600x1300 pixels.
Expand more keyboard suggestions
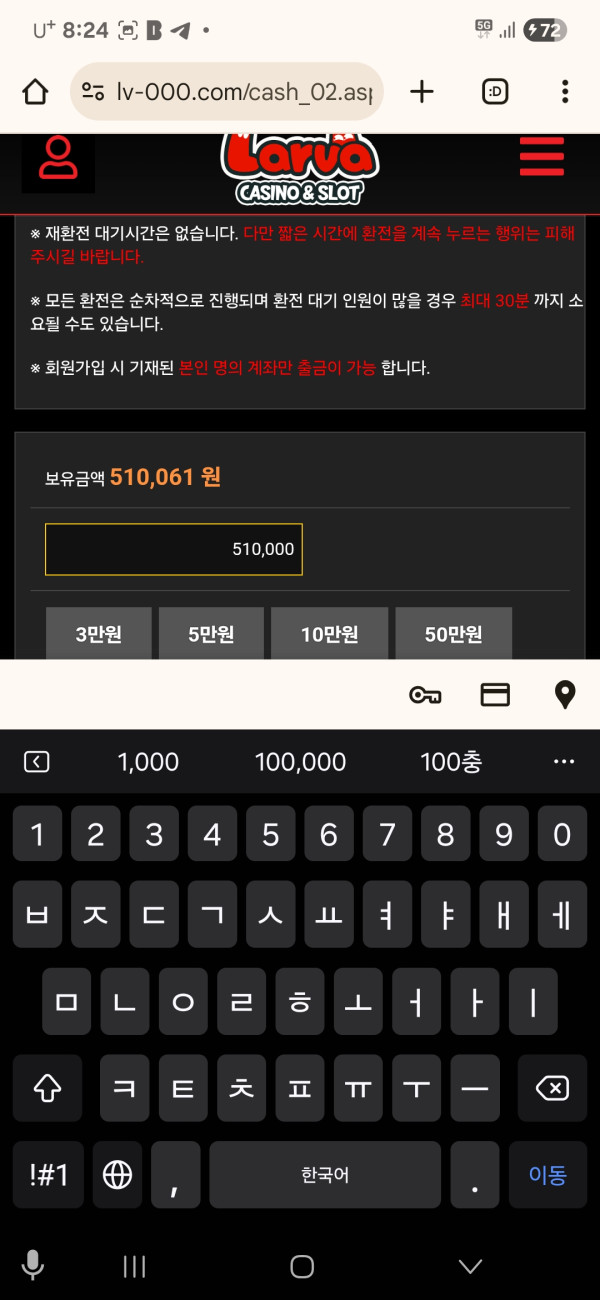tap(564, 762)
